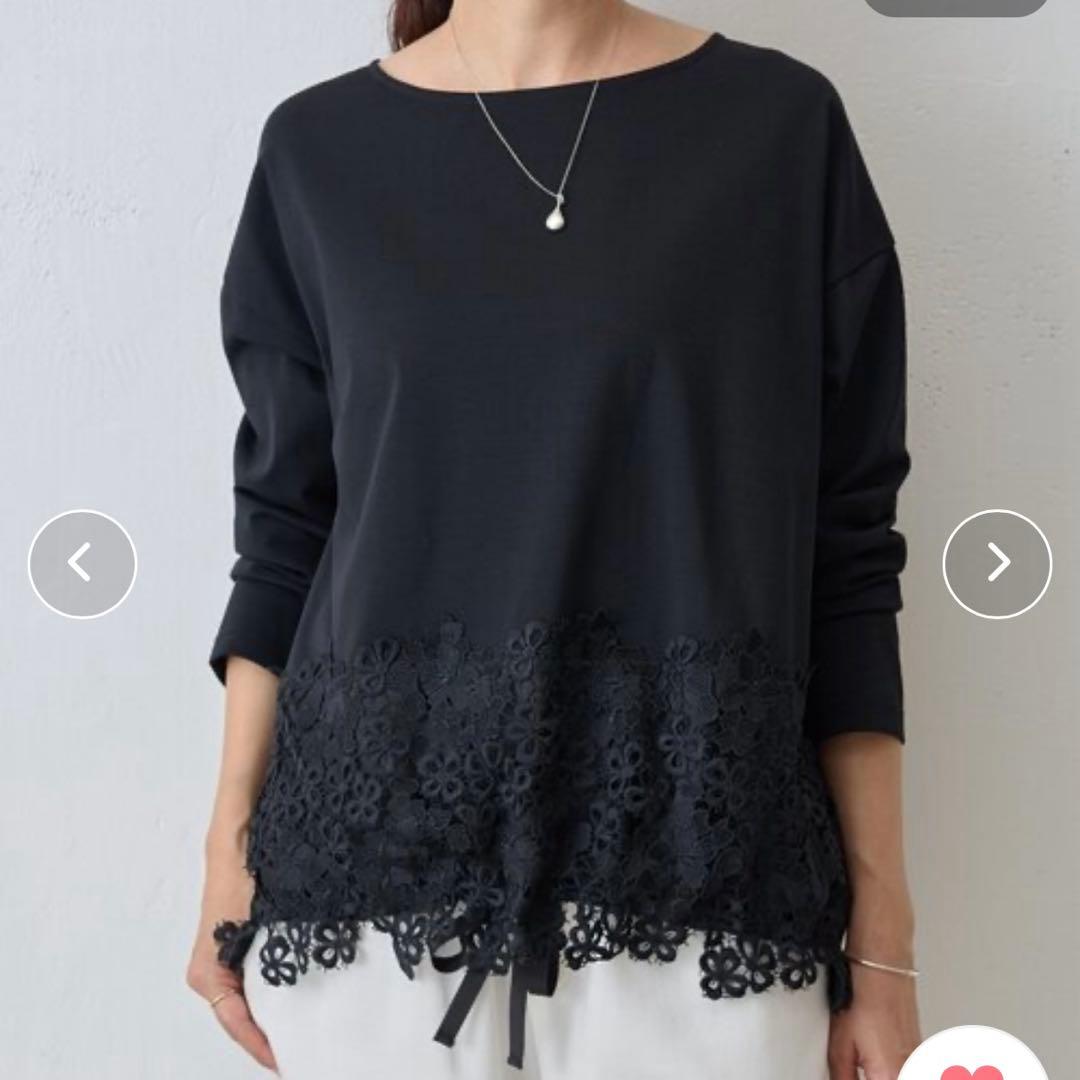Viewport: 1080px width, 1080px height.
Task: Go to the previous product image
Action: tap(82, 564)
